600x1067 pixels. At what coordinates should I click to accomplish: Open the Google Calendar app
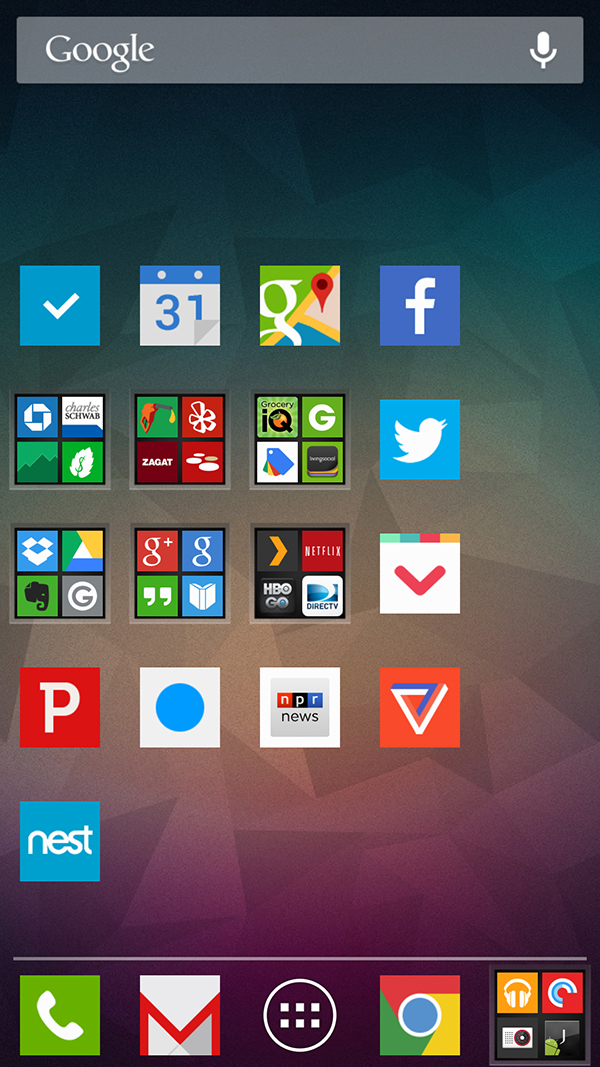[180, 306]
